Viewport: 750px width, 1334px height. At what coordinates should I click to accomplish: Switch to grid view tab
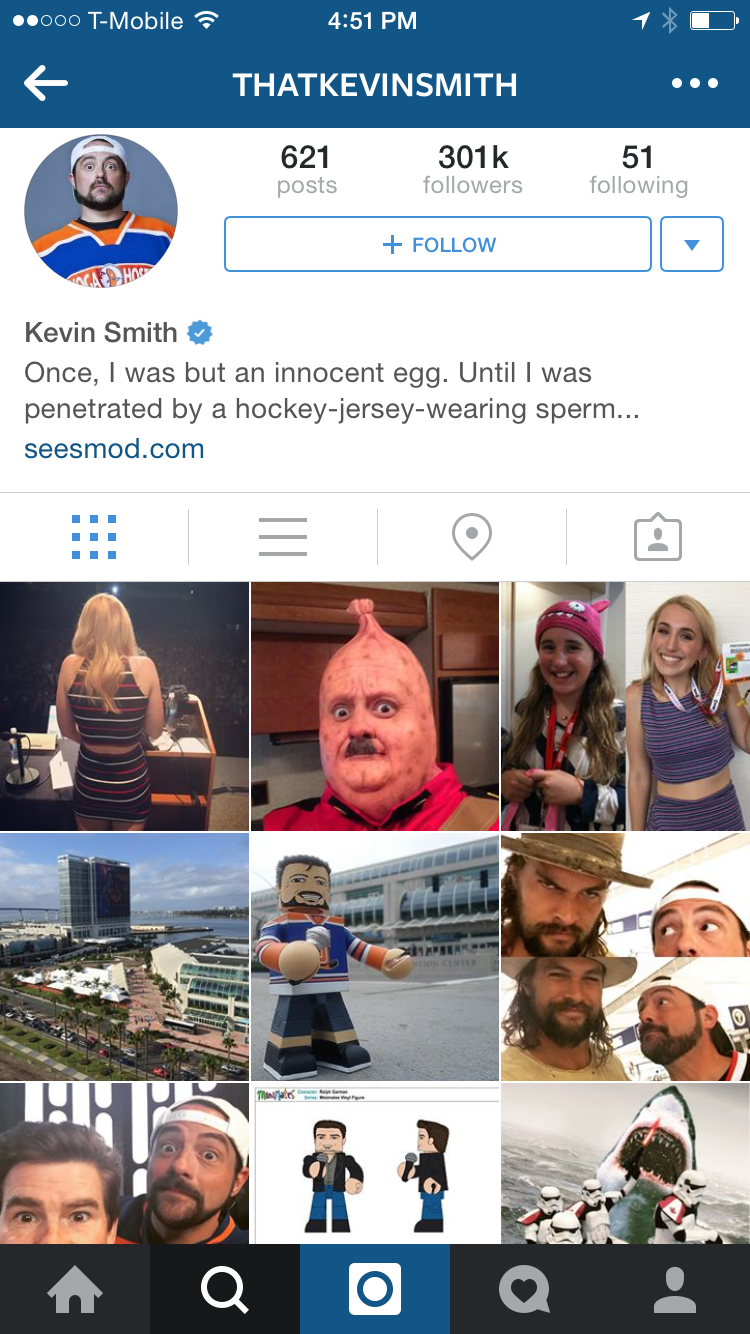click(94, 537)
